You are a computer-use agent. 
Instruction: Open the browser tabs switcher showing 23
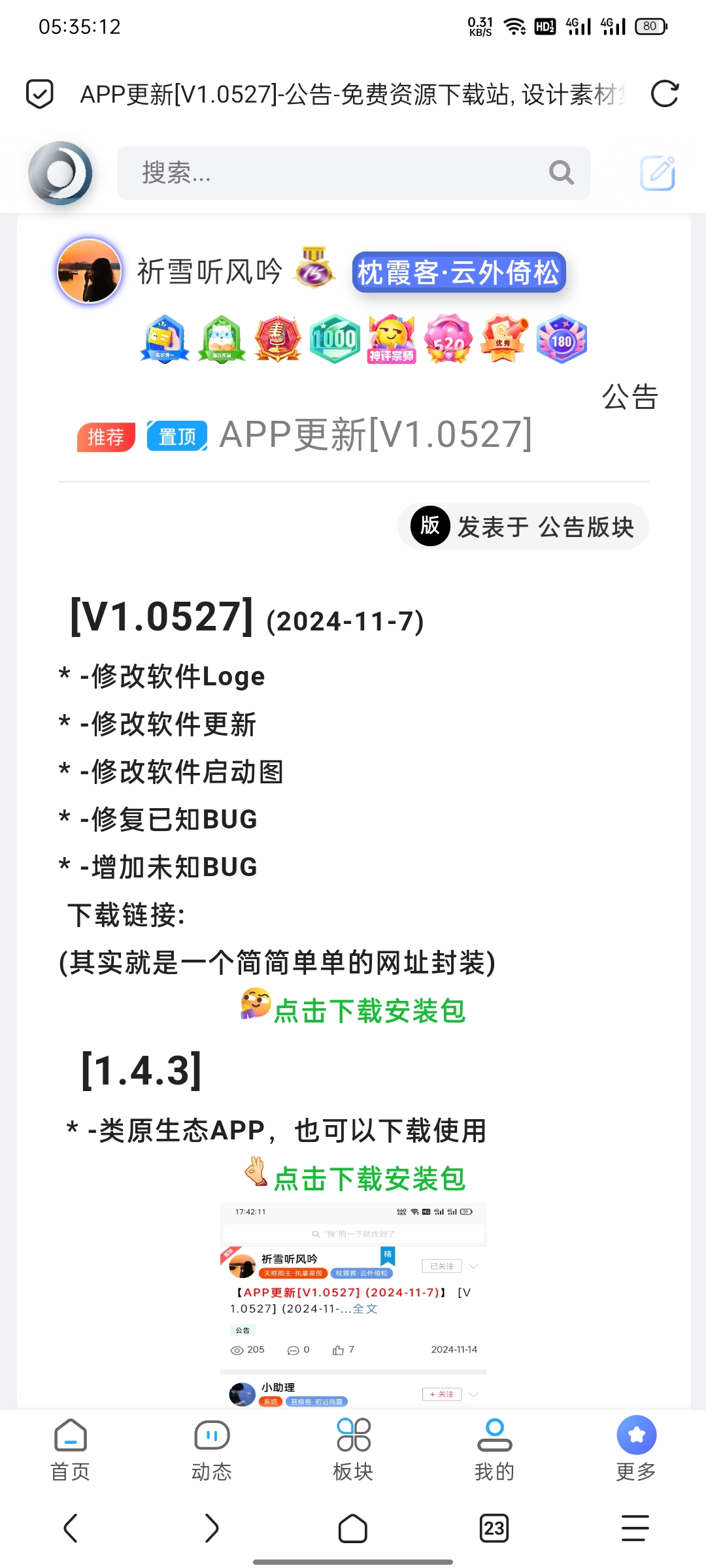click(x=494, y=1528)
